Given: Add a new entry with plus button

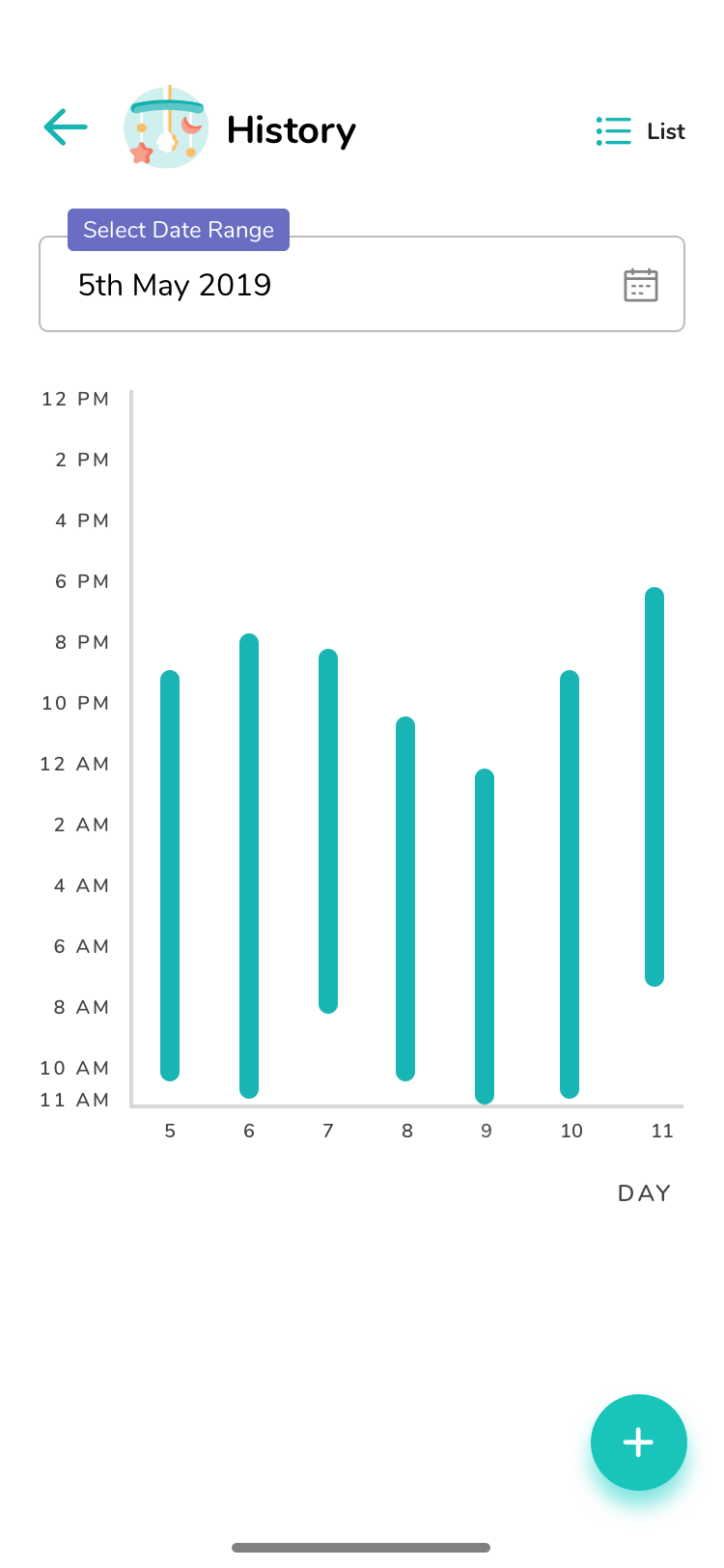Looking at the screenshot, I should click(x=638, y=1442).
